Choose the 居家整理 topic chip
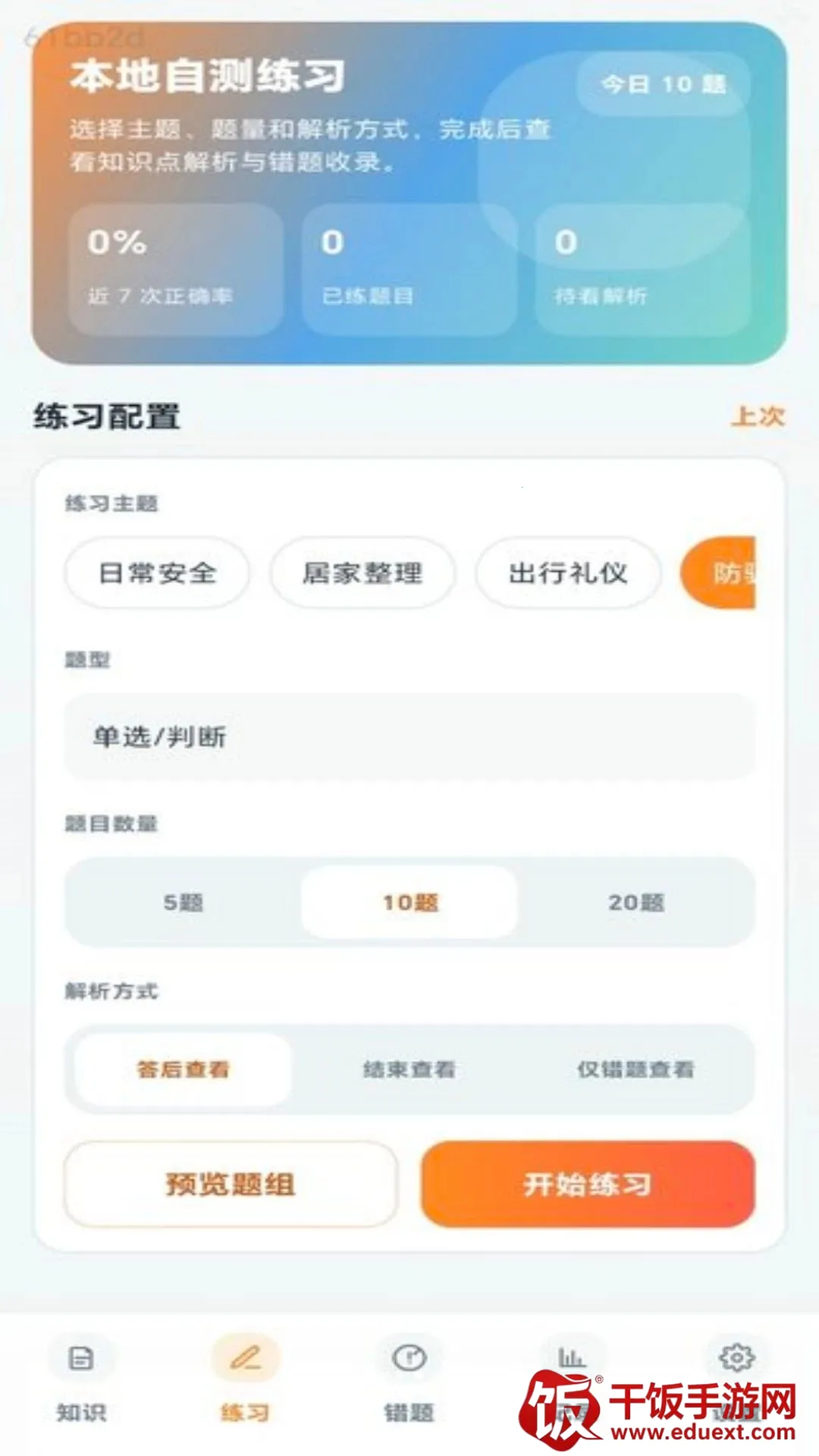 coord(362,573)
